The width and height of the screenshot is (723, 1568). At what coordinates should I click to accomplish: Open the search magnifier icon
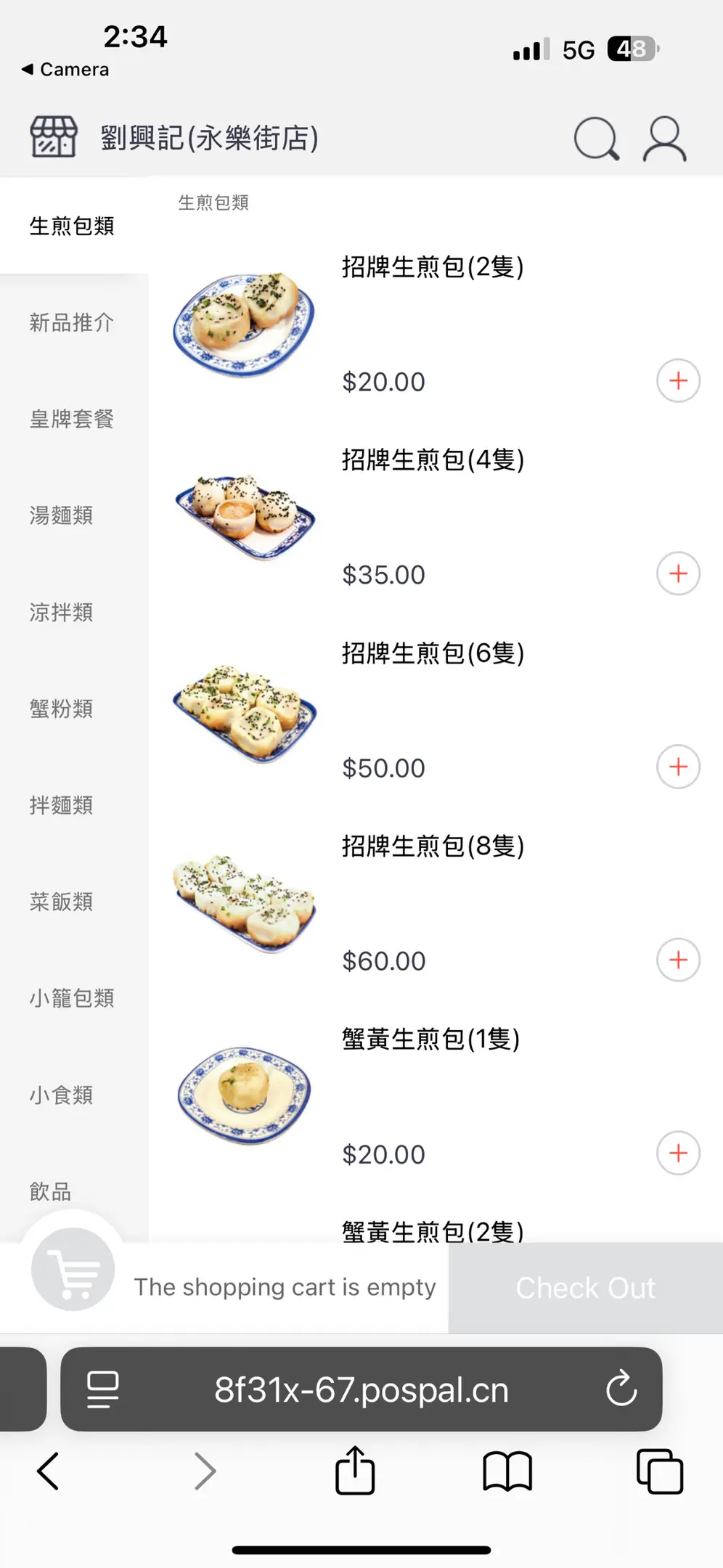point(596,138)
